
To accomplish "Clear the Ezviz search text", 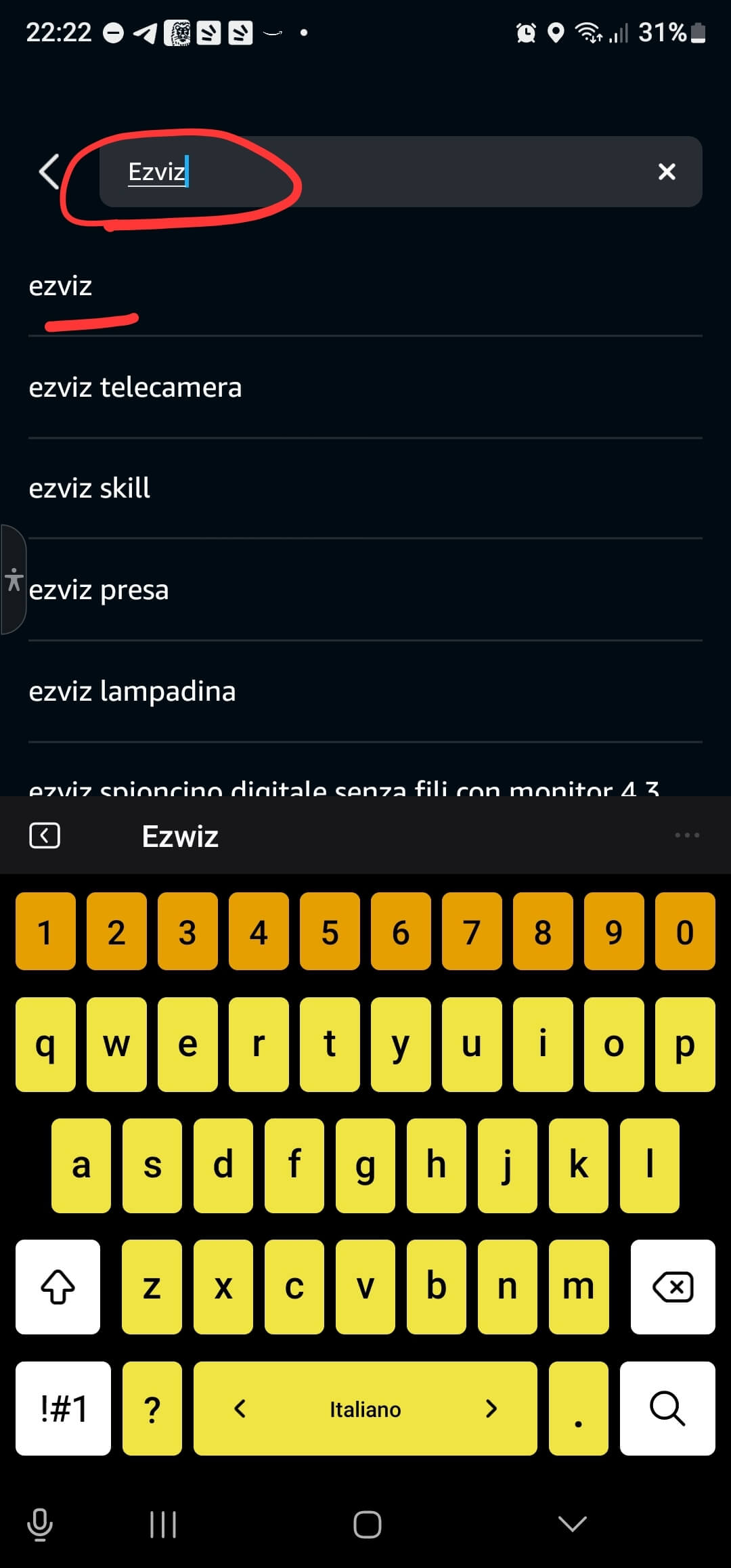I will pos(667,172).
